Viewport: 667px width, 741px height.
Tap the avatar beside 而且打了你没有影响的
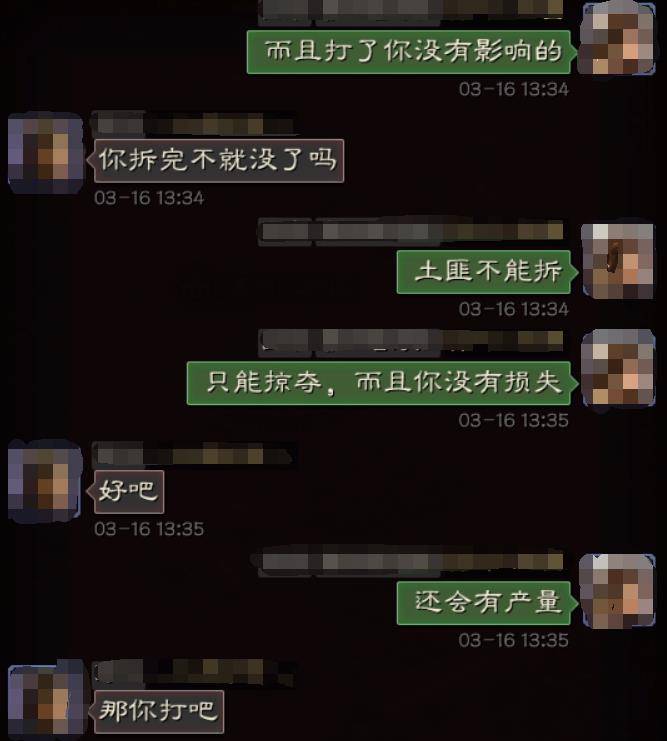[x=617, y=38]
